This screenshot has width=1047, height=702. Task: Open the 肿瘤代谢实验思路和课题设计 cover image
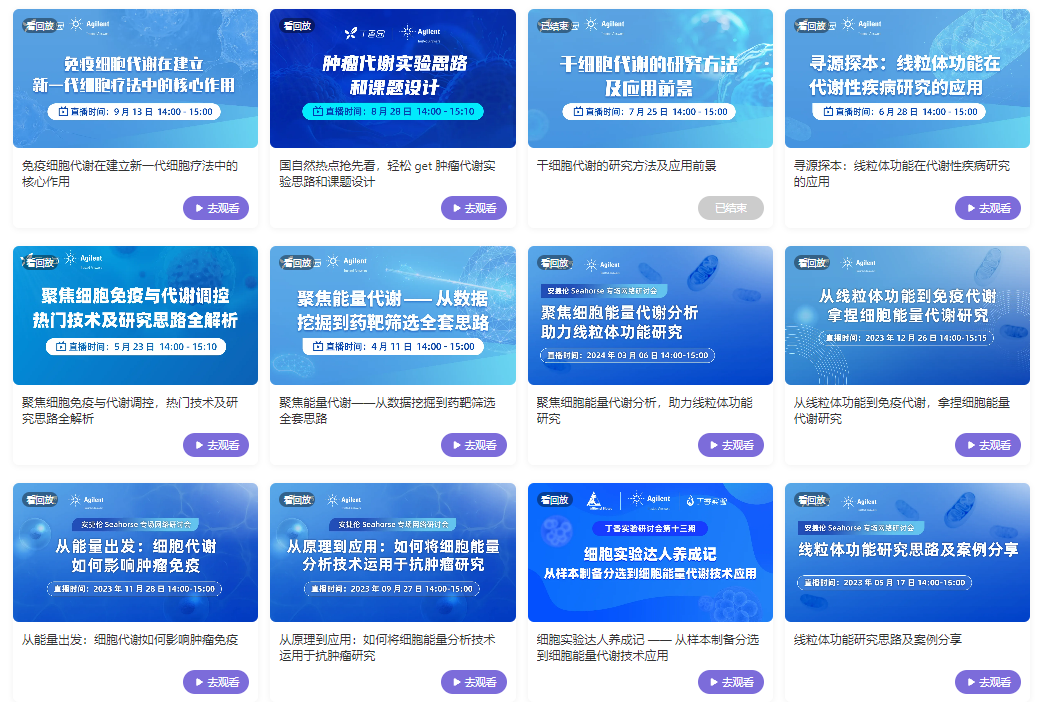coord(392,78)
